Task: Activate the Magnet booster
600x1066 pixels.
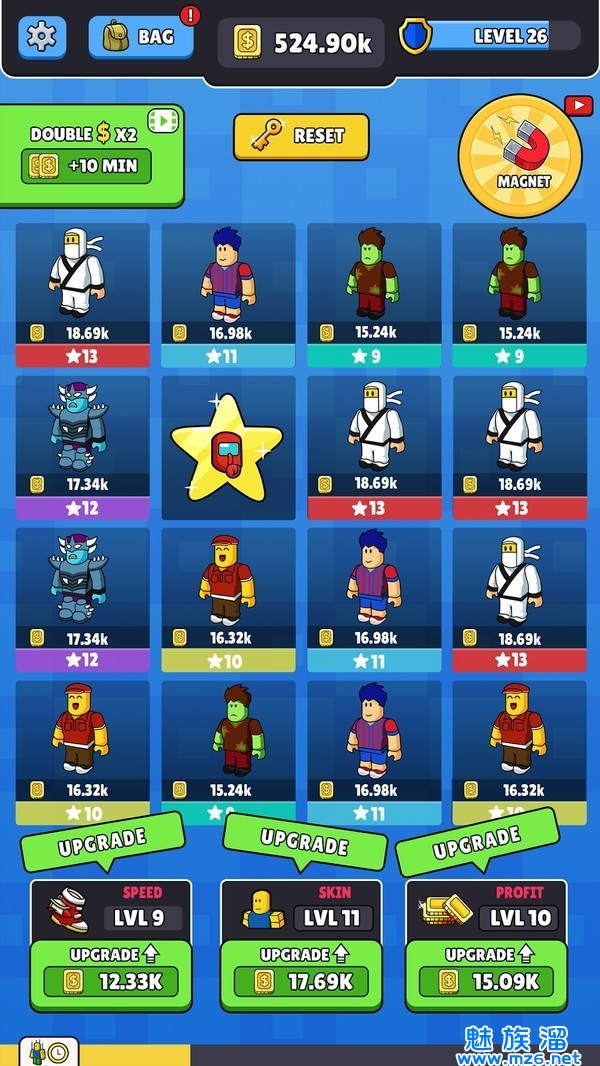Action: tap(520, 155)
